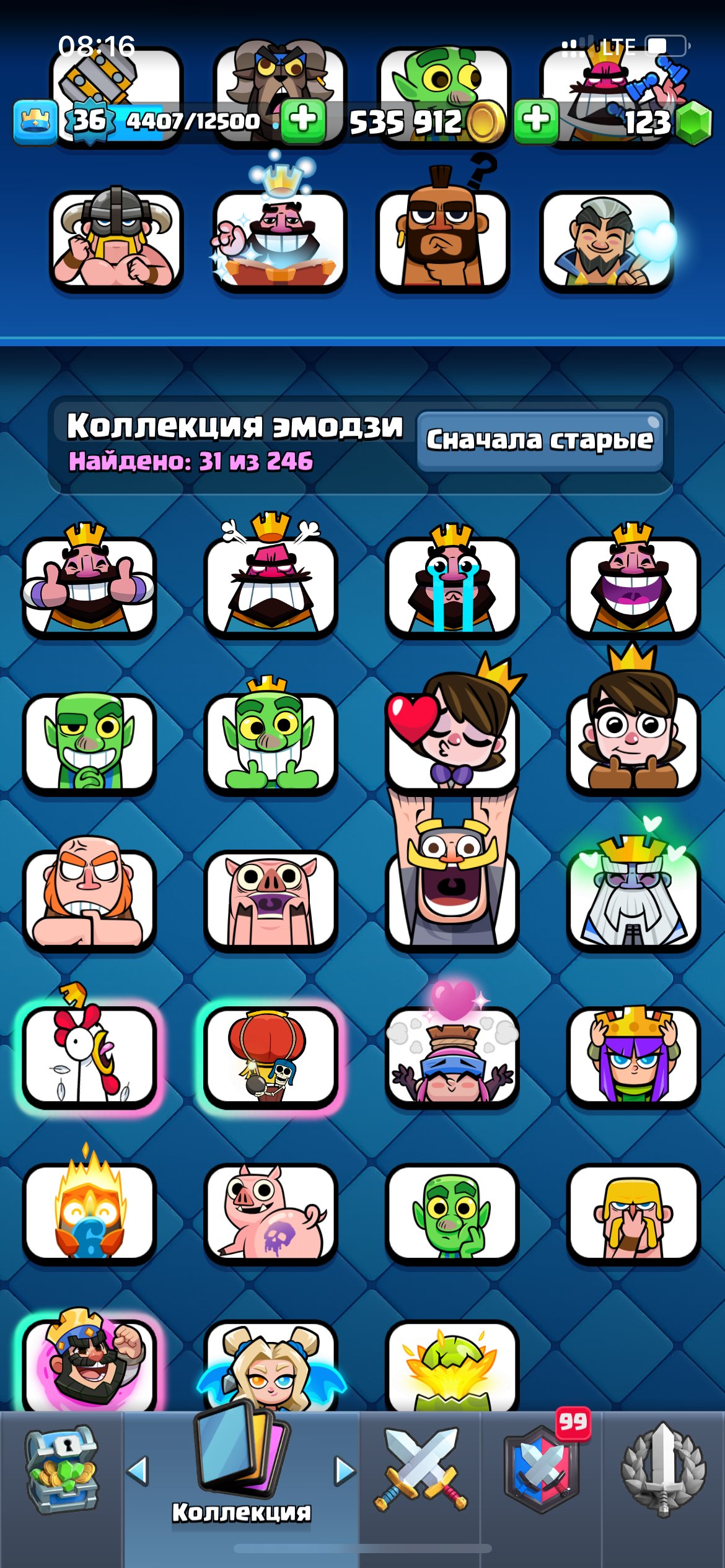Select the thumbs-up king emote
Screen dimensions: 725x1568
pyautogui.click(x=89, y=585)
